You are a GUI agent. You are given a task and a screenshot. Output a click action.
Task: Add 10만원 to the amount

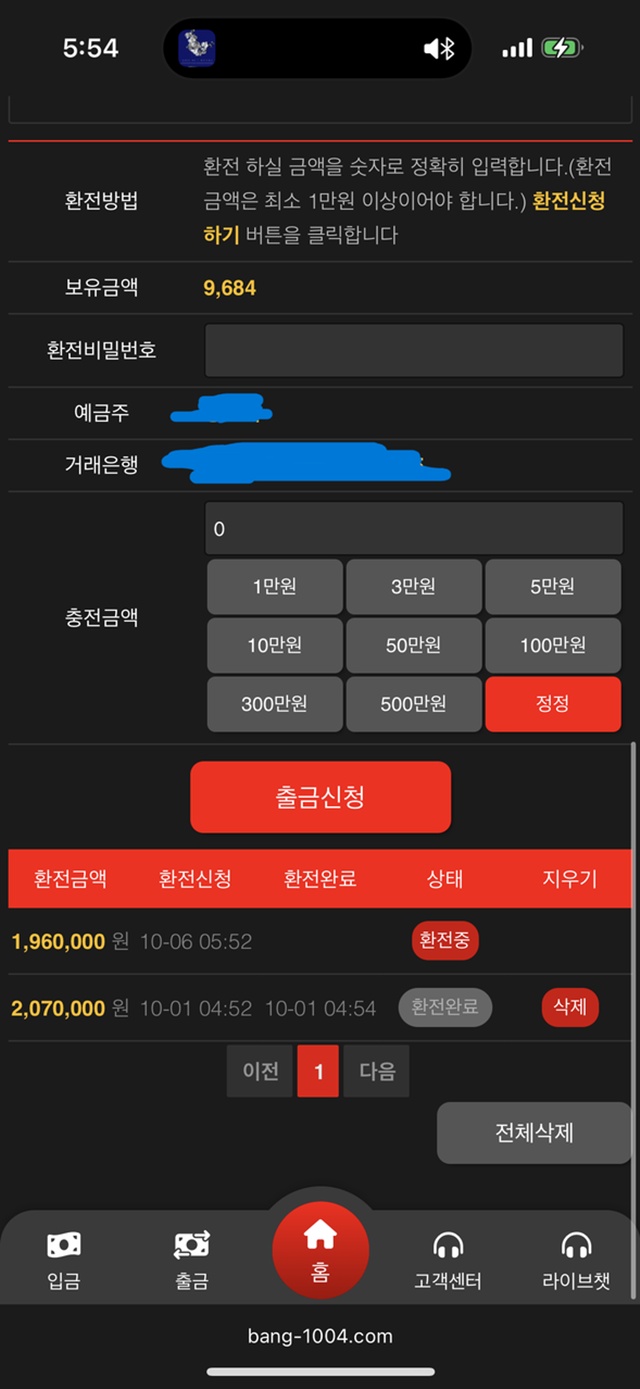pos(275,646)
